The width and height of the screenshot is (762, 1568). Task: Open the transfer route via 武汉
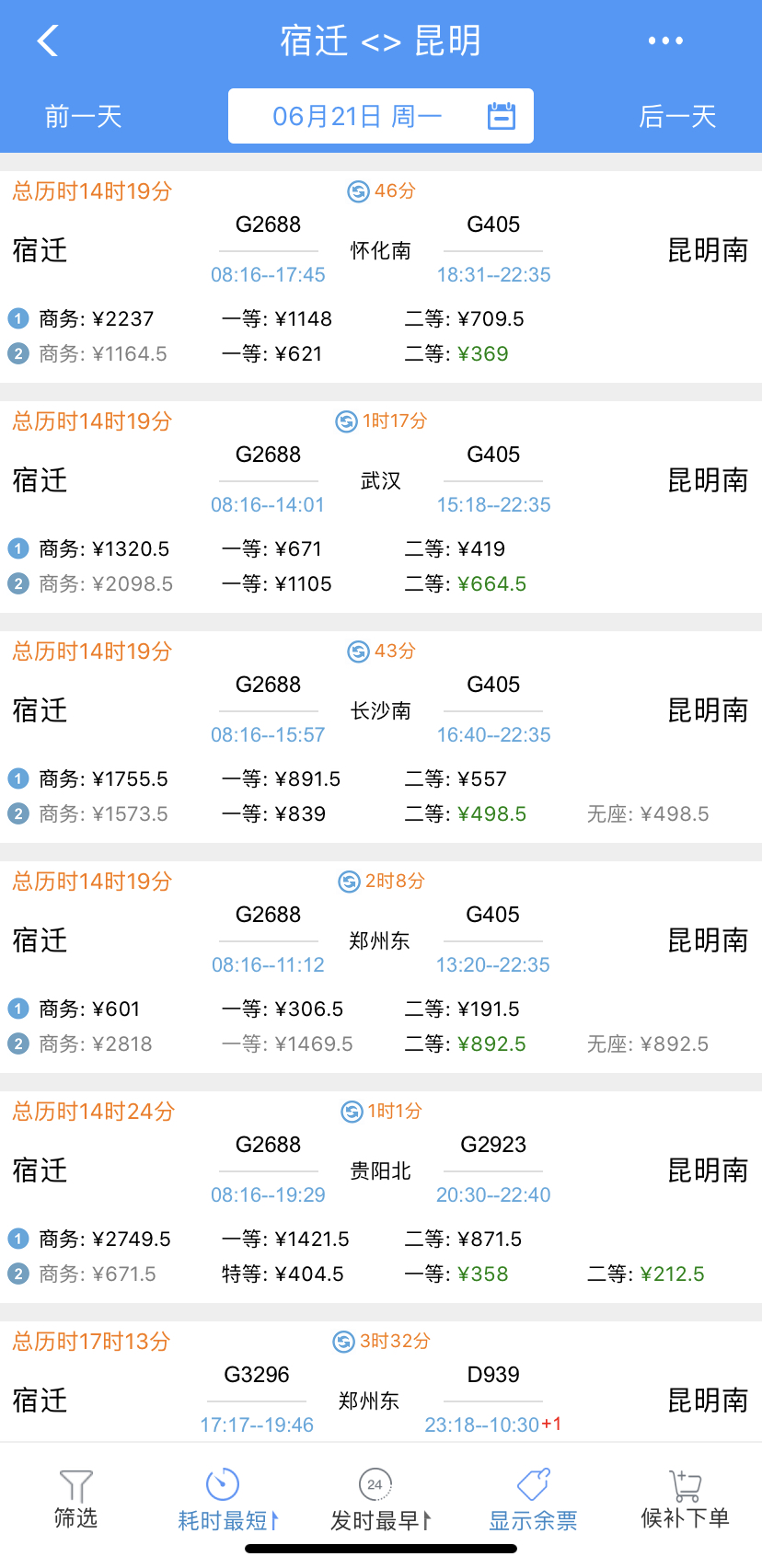[x=381, y=507]
